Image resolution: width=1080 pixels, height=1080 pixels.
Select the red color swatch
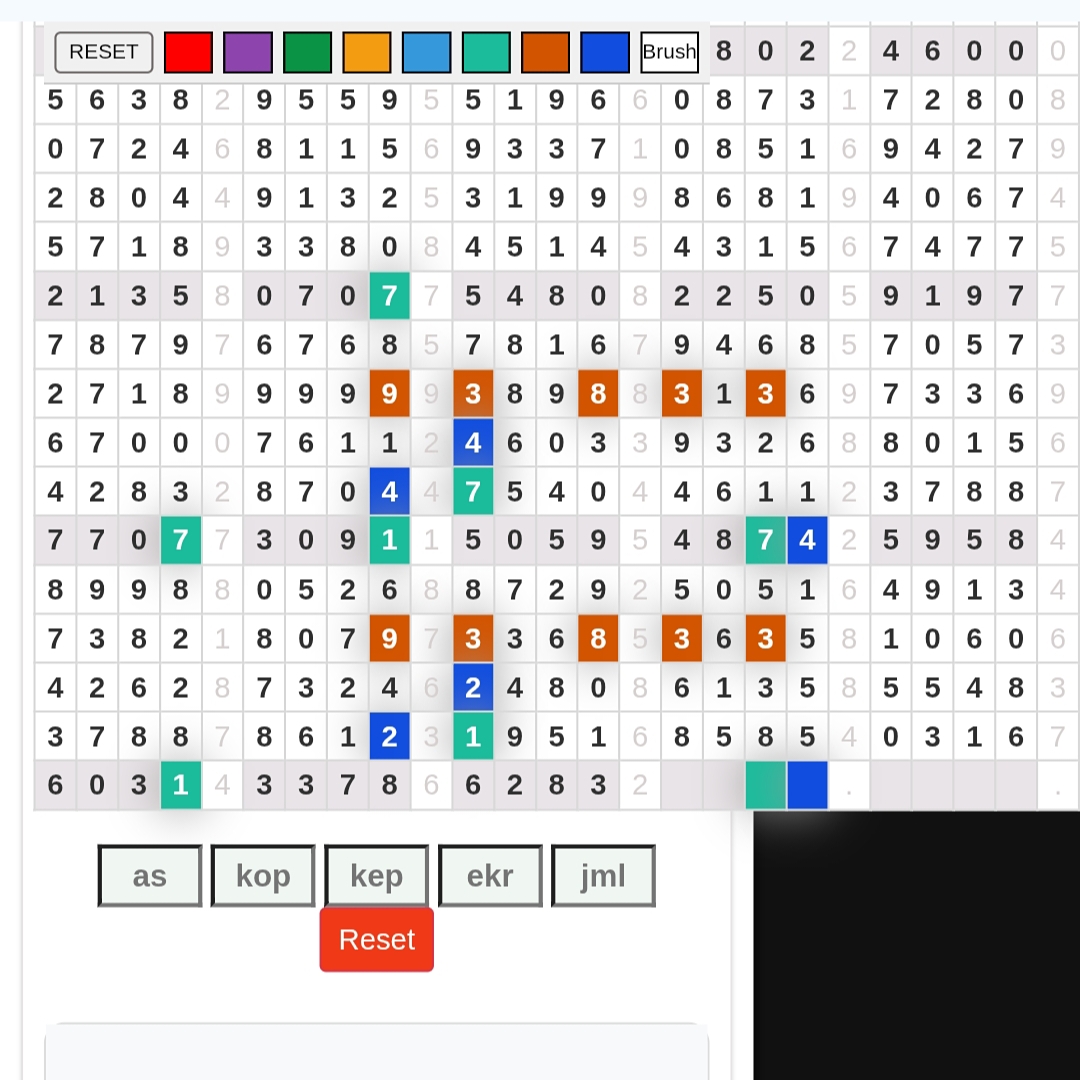(188, 52)
